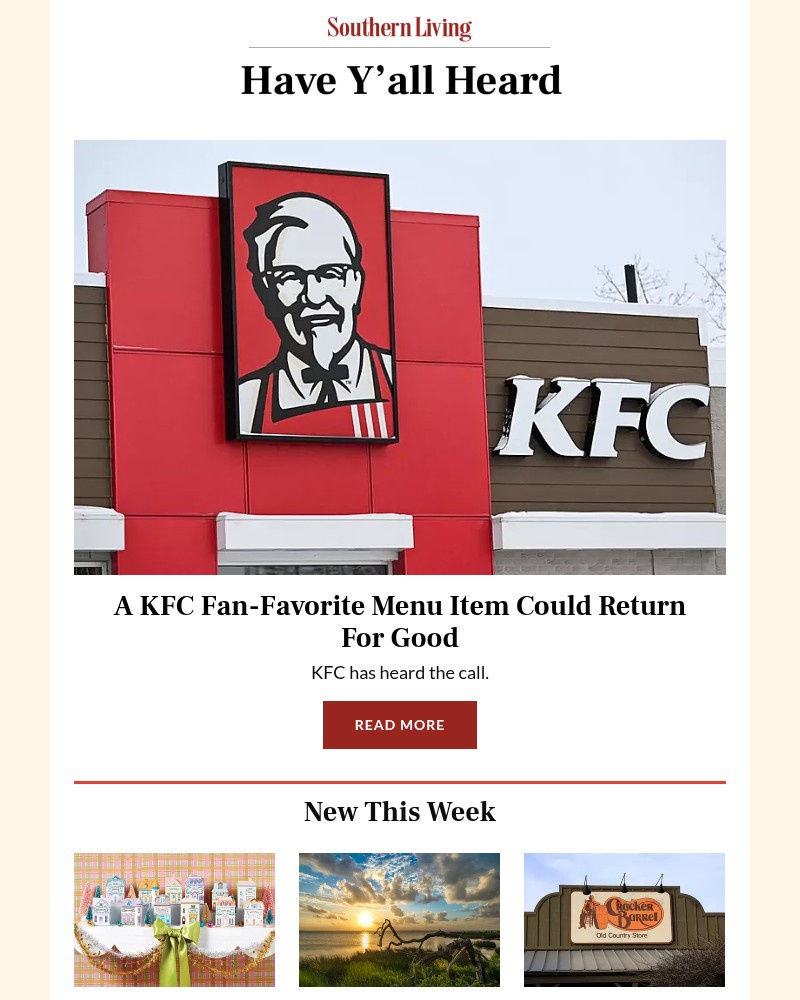Click the headline 'Could Return For Good' text
Image resolution: width=800 pixels, height=1000 pixels.
[x=400, y=637]
